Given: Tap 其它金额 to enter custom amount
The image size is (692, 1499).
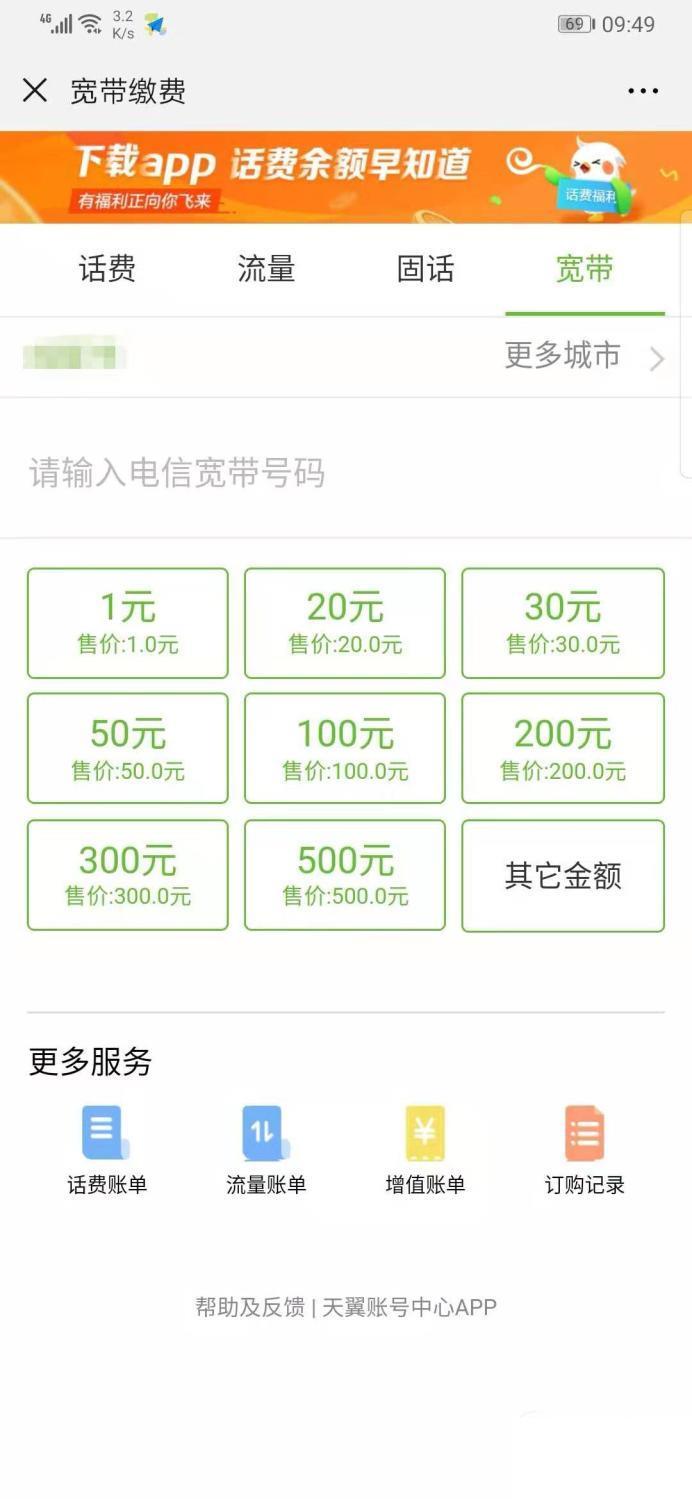Looking at the screenshot, I should [x=563, y=875].
